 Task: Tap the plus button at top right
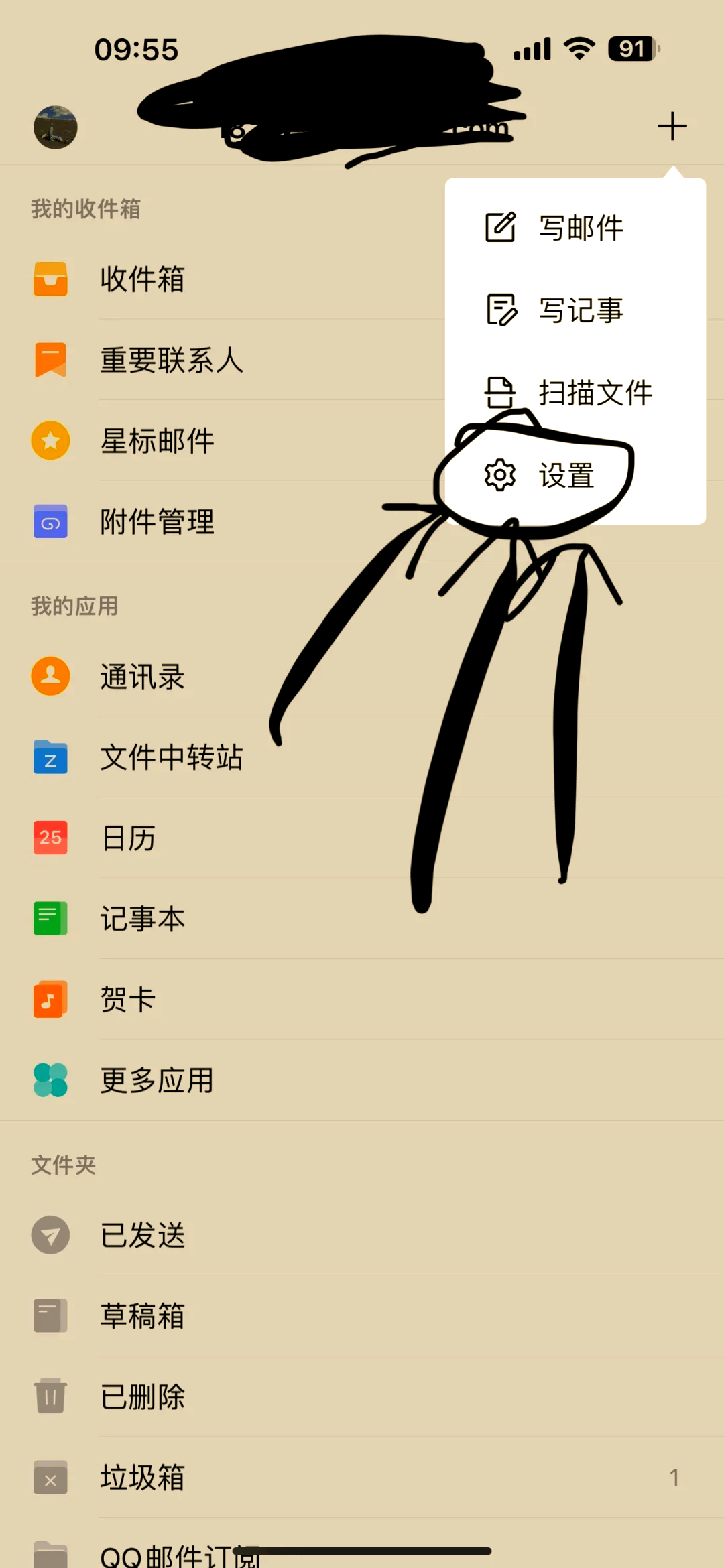click(672, 126)
